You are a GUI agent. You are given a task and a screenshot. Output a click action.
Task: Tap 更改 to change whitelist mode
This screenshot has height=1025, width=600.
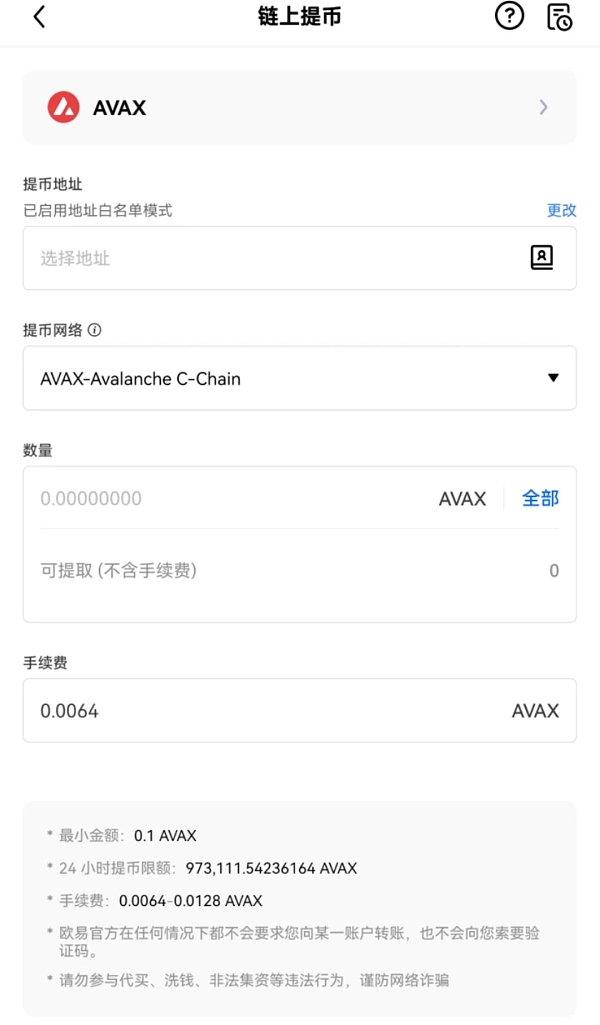click(561, 210)
